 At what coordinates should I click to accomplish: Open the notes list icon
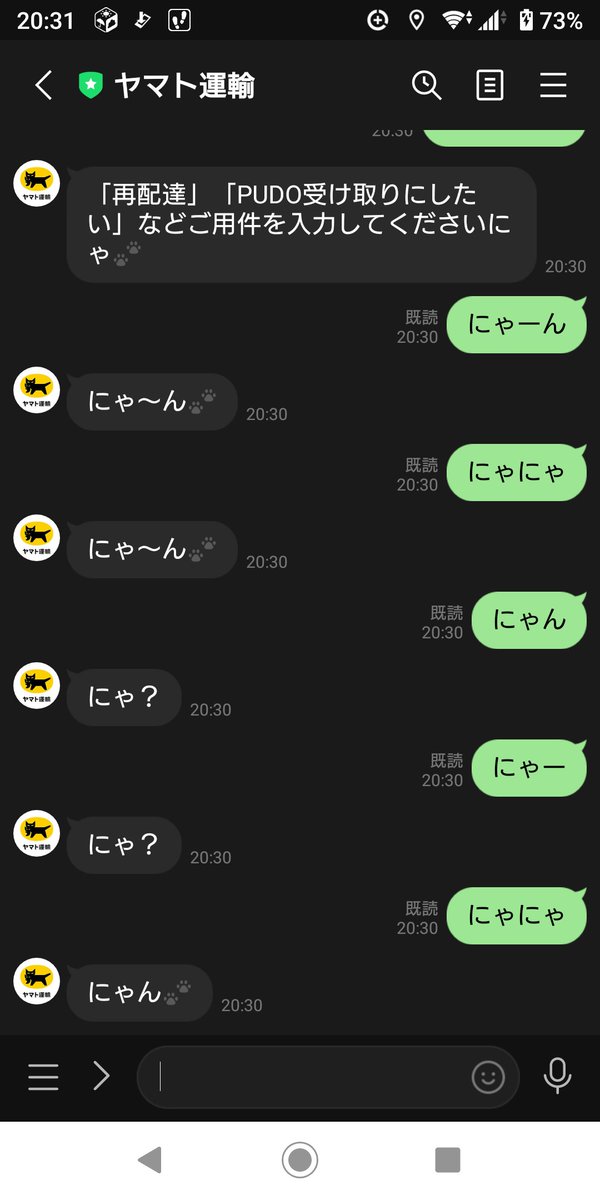click(x=489, y=86)
